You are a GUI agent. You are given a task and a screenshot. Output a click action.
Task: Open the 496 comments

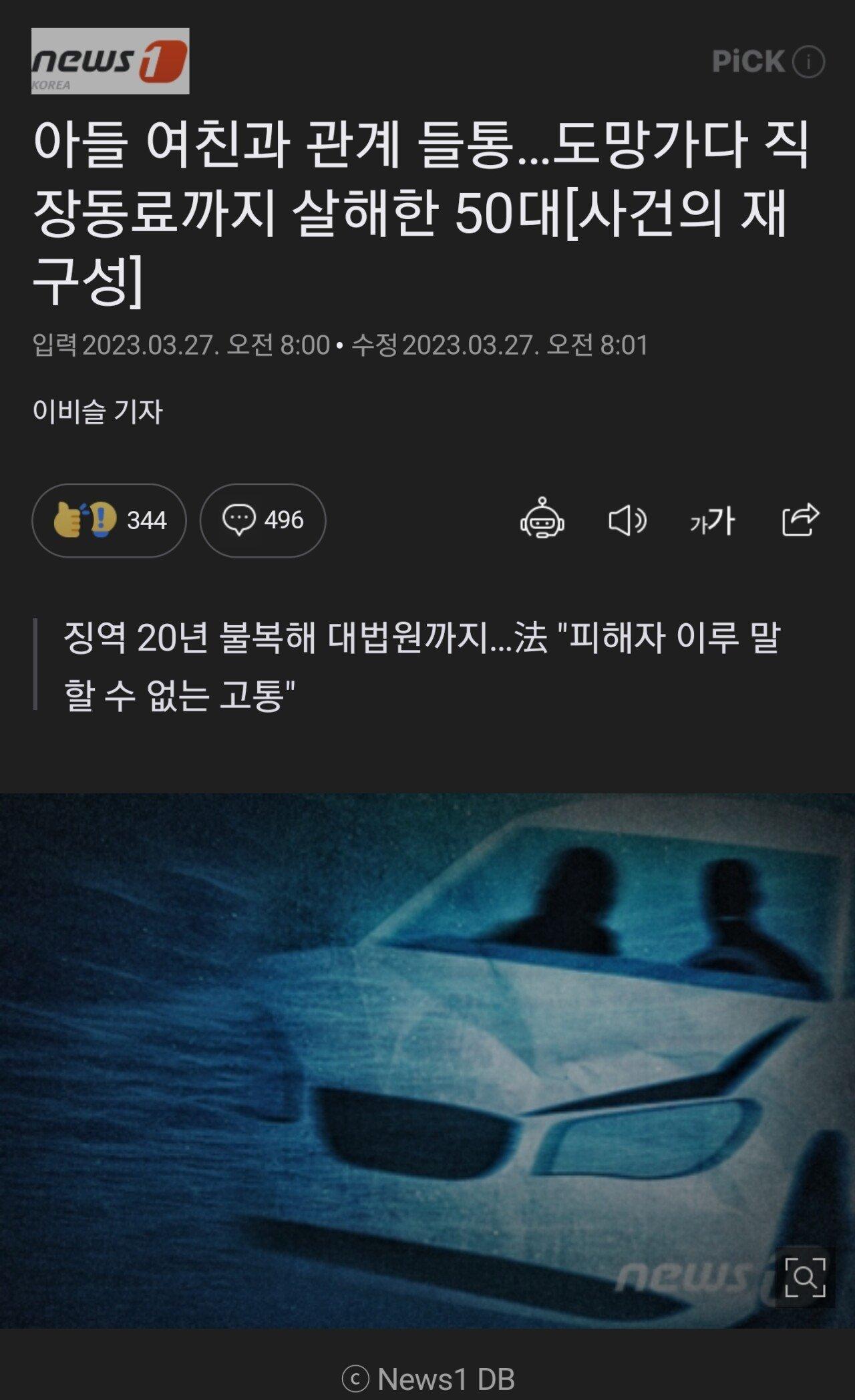pos(263,520)
